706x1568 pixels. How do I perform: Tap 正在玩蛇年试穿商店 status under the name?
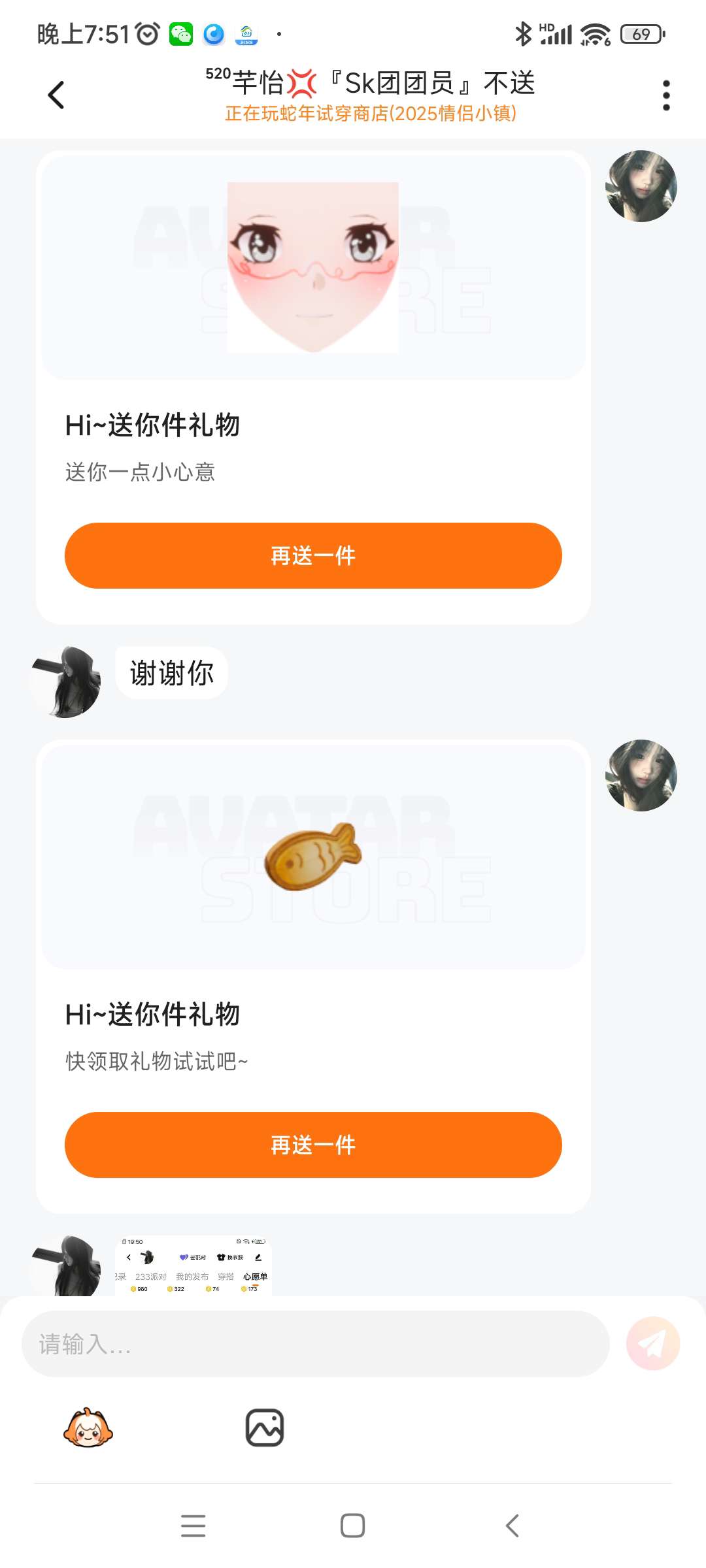coord(371,114)
